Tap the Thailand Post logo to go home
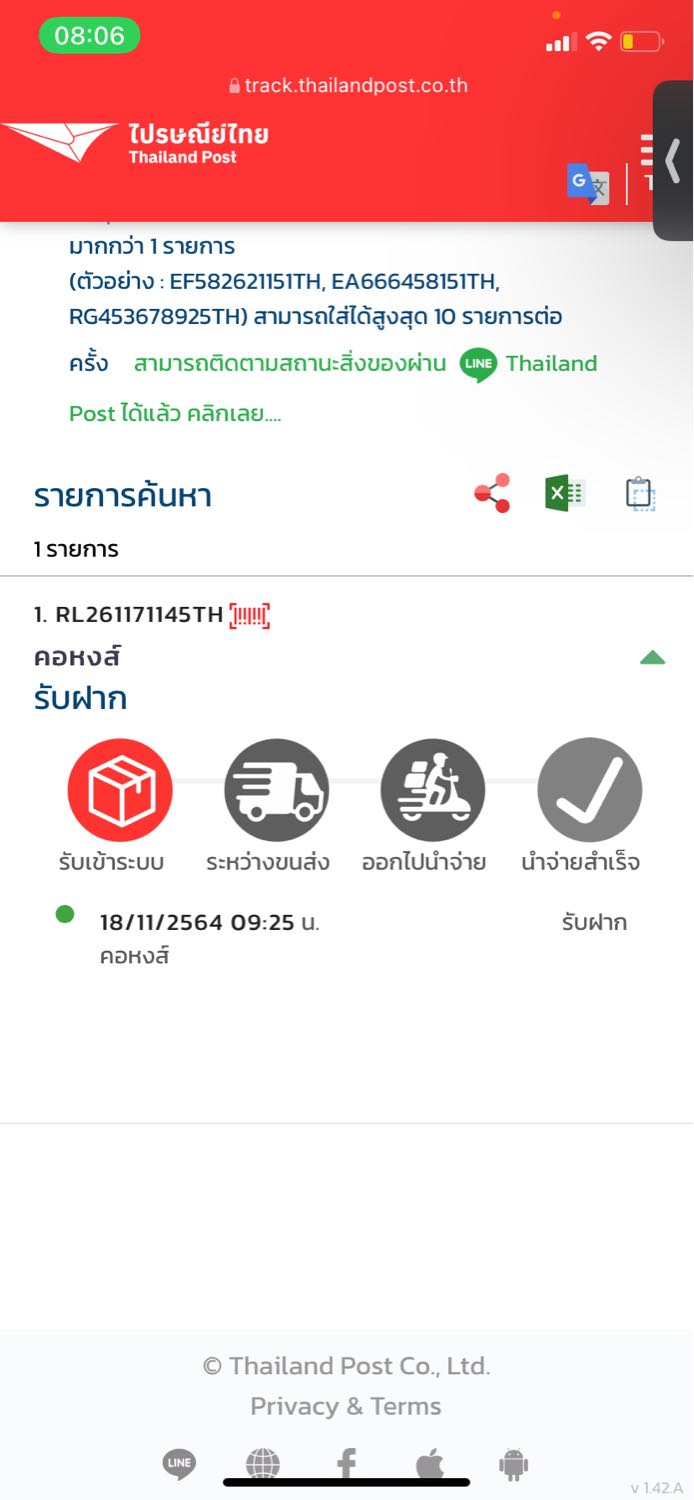Screen dimensions: 694x1500 (135, 143)
